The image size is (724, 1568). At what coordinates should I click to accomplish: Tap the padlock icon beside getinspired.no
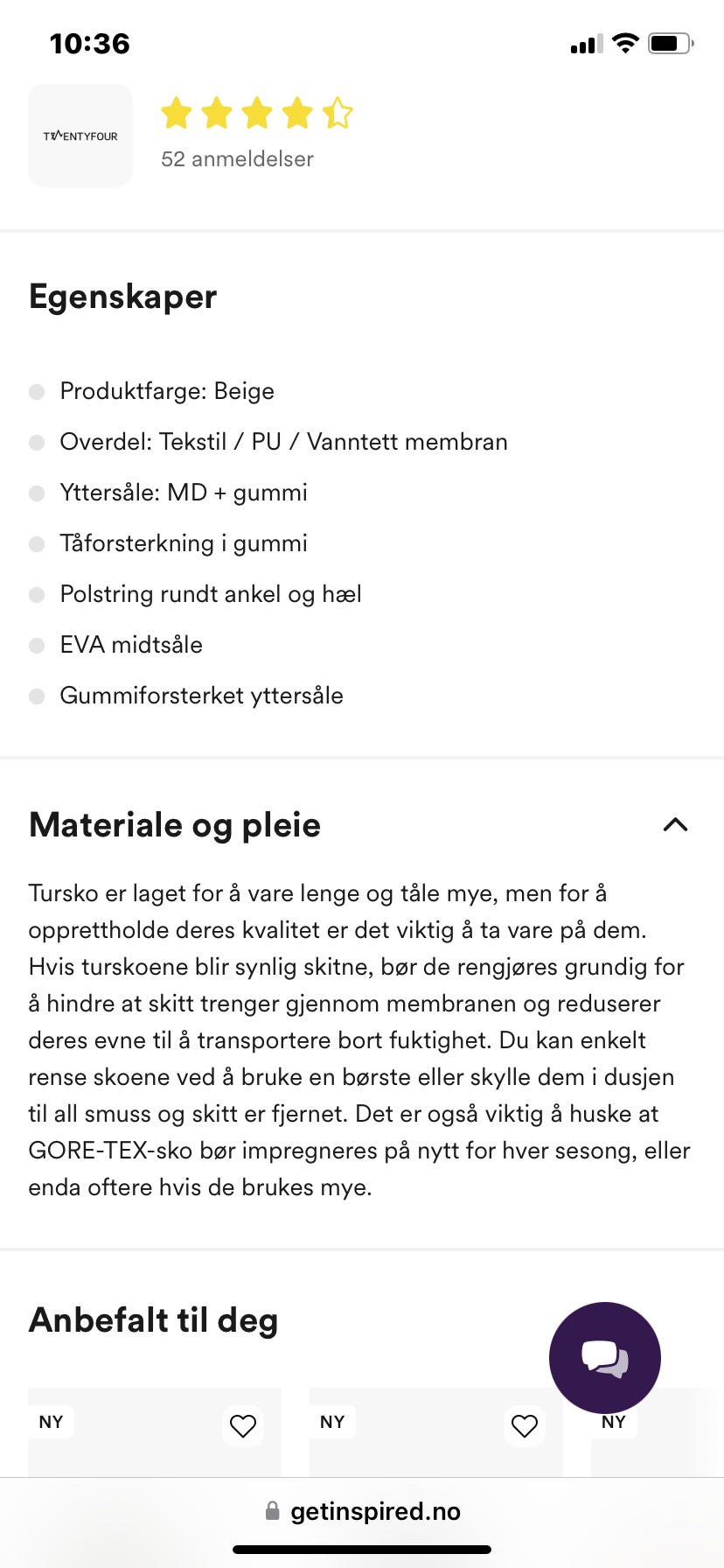271,1510
